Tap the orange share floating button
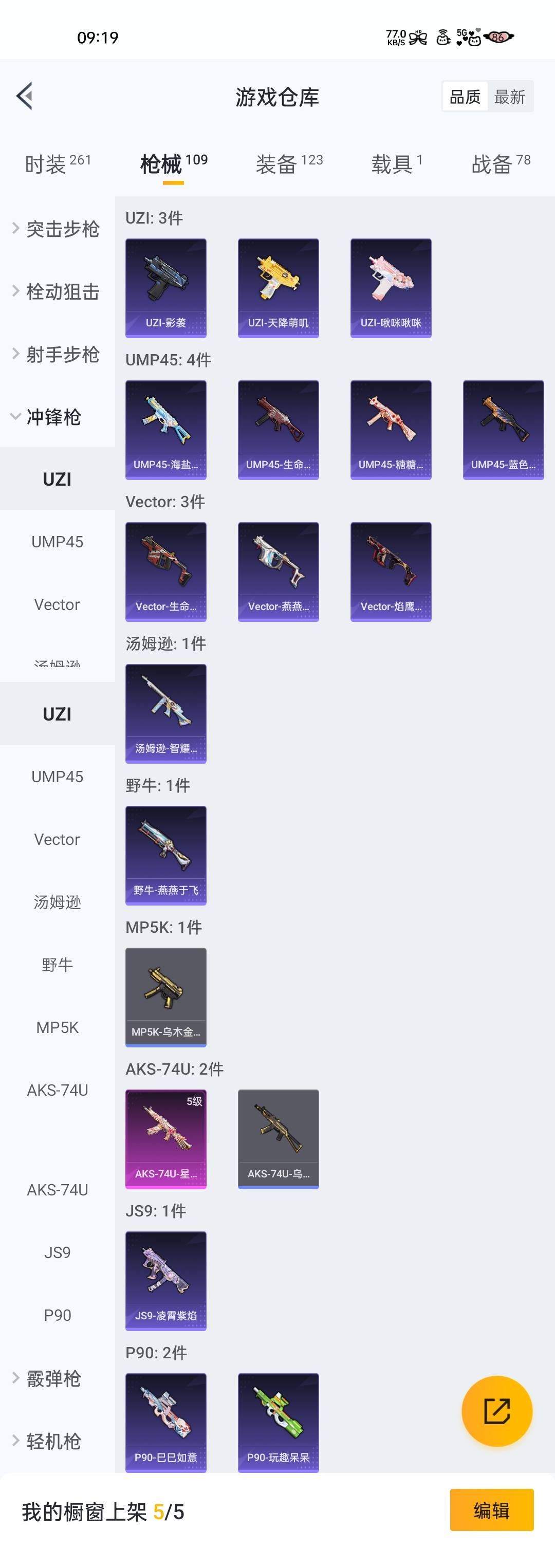The width and height of the screenshot is (555, 1568). pos(496,1411)
